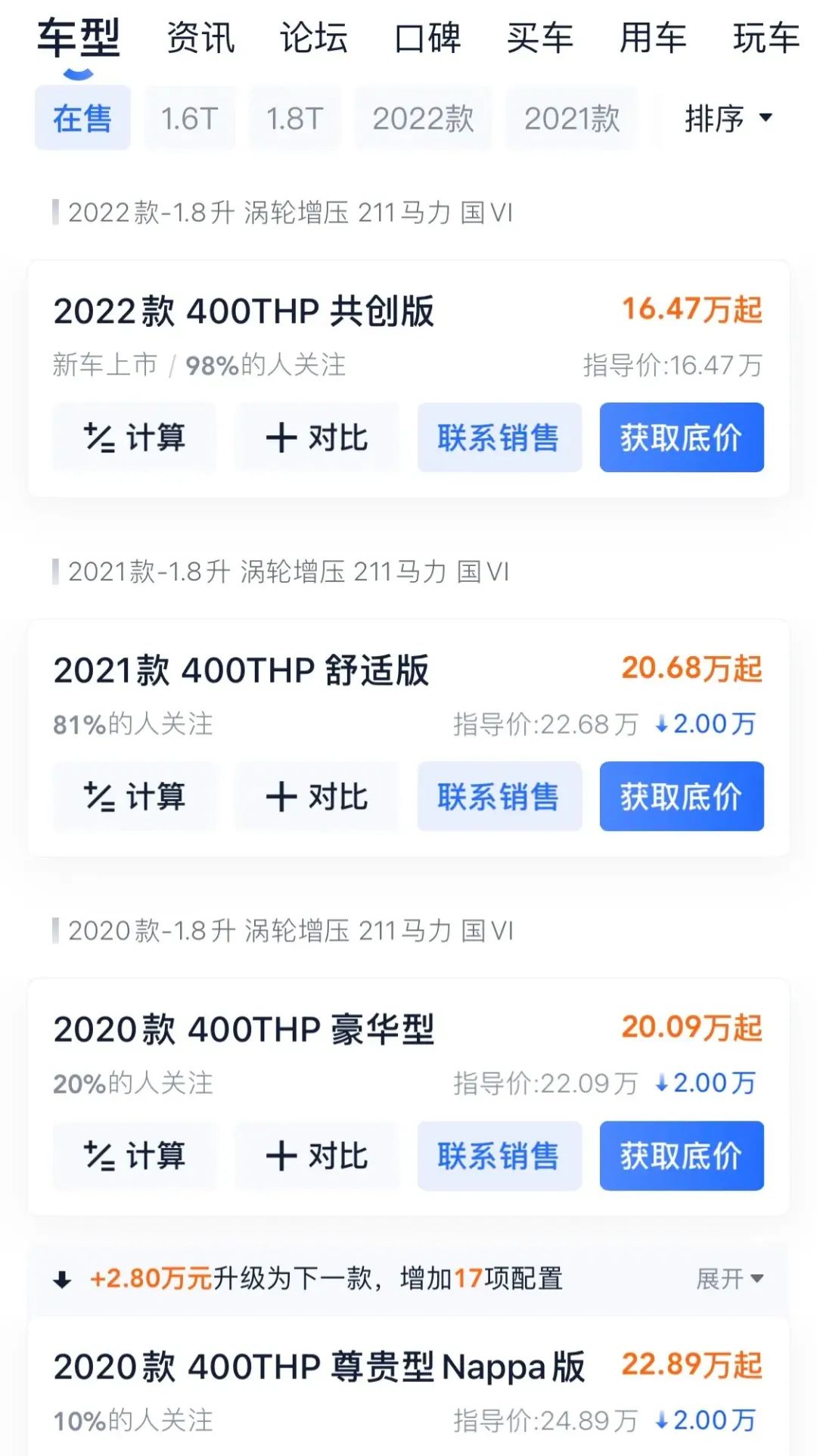Open the 2021款 400THP 舒适版 model title
This screenshot has height=1456, width=817.
[x=242, y=669]
